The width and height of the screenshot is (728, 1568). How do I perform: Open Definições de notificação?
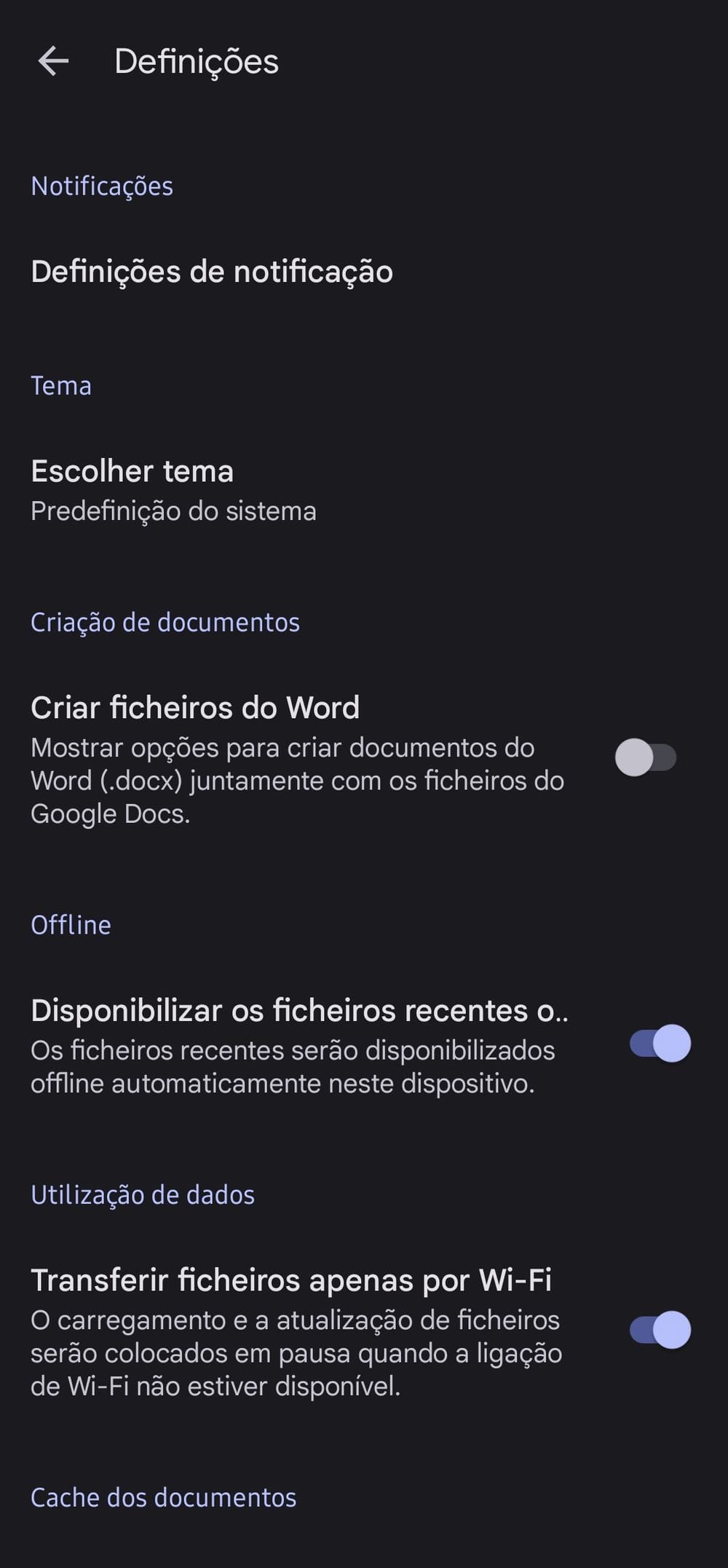[x=364, y=272]
